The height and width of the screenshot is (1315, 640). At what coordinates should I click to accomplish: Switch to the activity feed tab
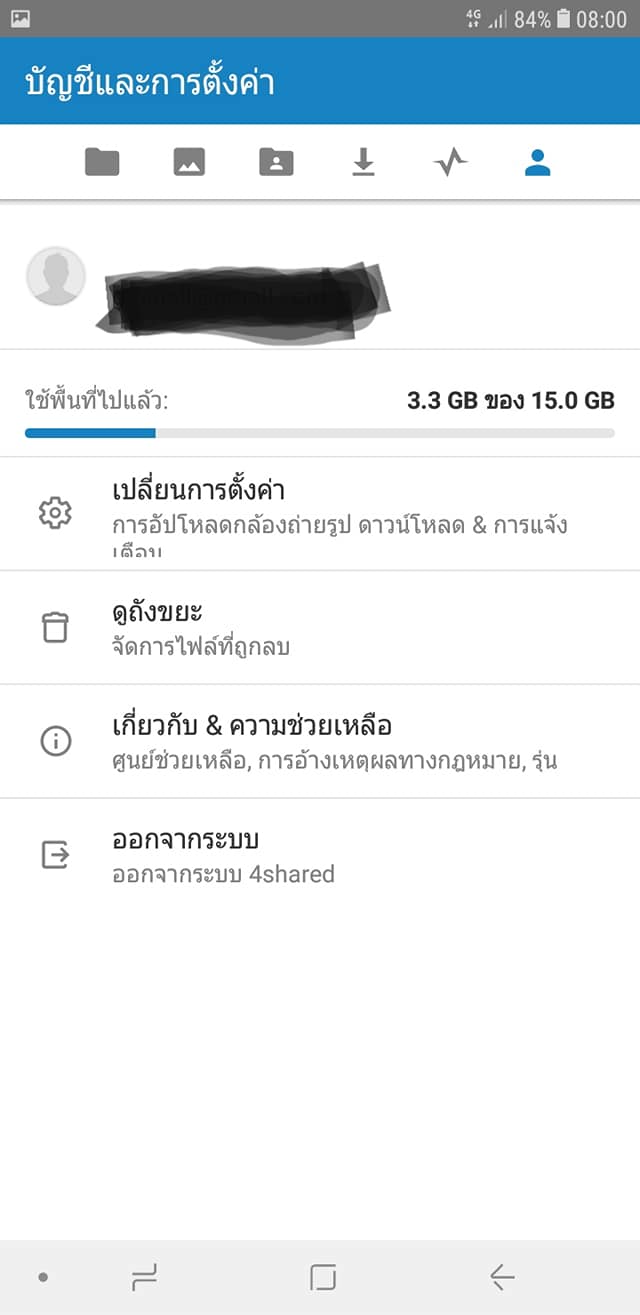[x=450, y=162]
